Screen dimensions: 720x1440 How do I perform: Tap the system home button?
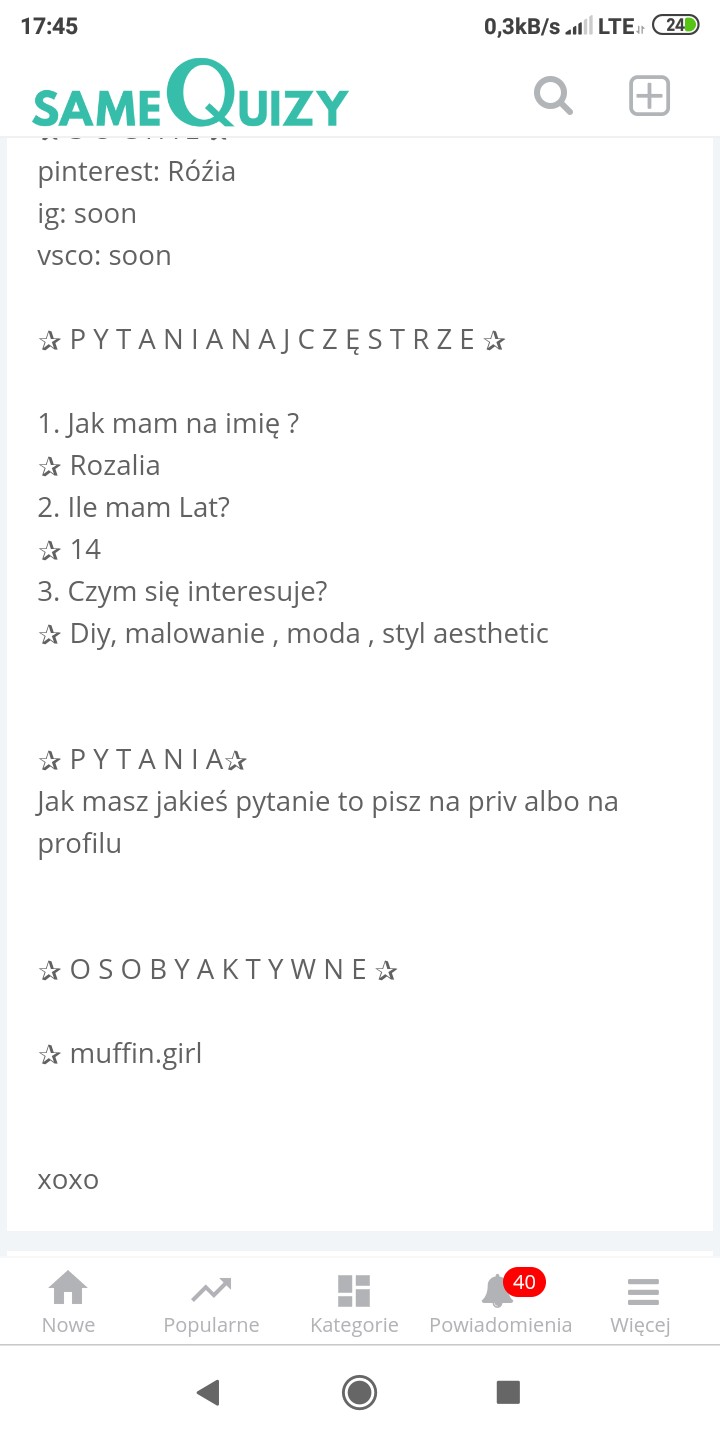click(359, 1392)
